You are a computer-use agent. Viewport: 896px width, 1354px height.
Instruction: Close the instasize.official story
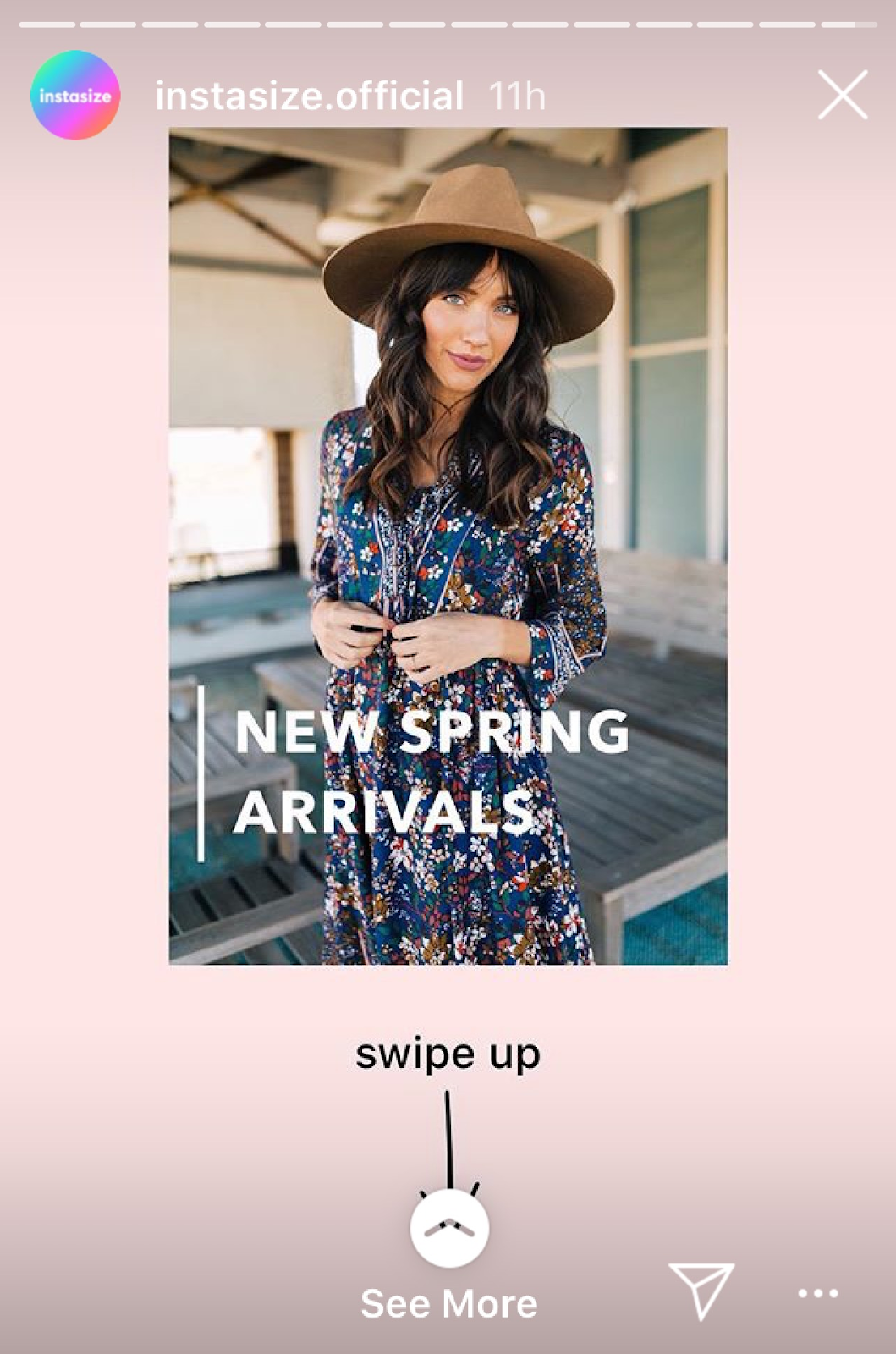pos(843,95)
